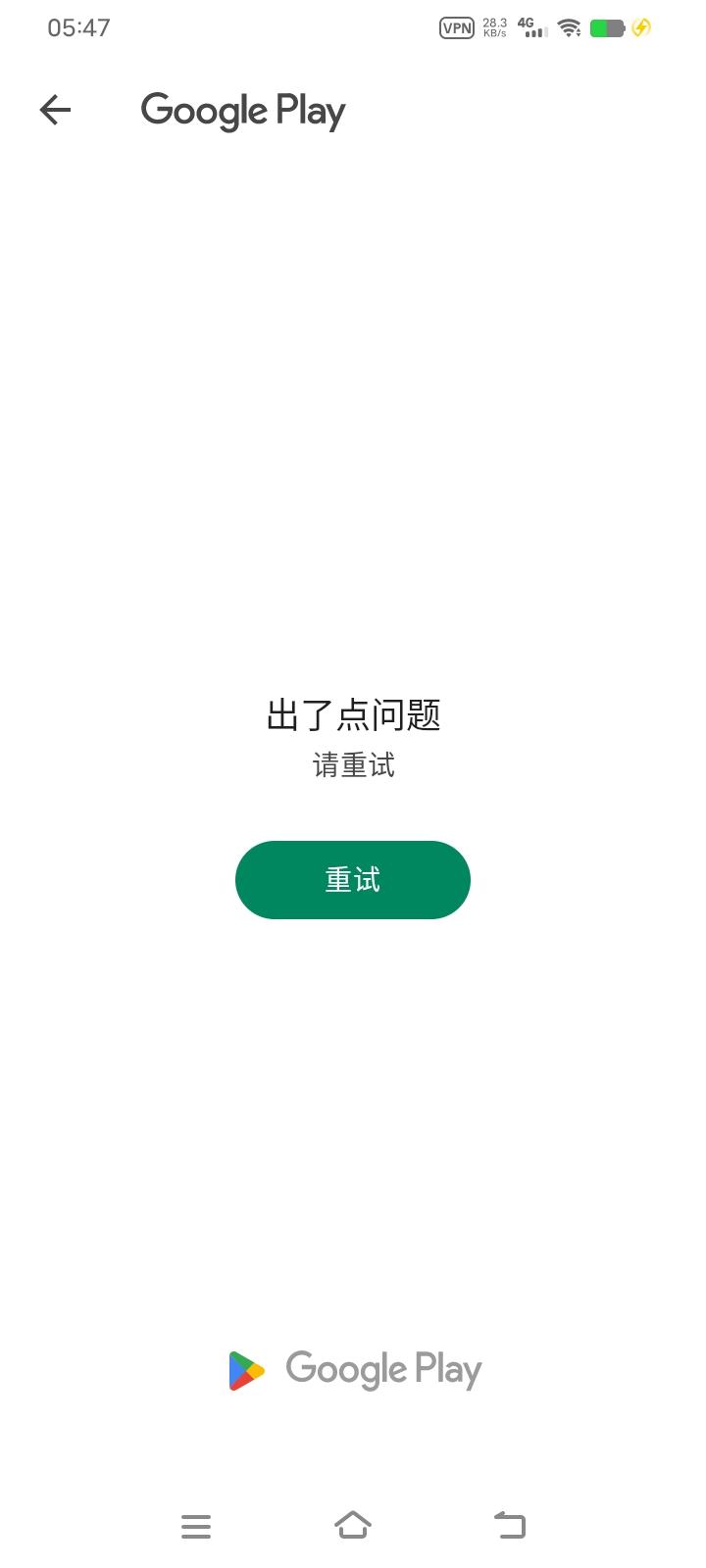Tap the back arrow beside Google Play title

pyautogui.click(x=55, y=110)
